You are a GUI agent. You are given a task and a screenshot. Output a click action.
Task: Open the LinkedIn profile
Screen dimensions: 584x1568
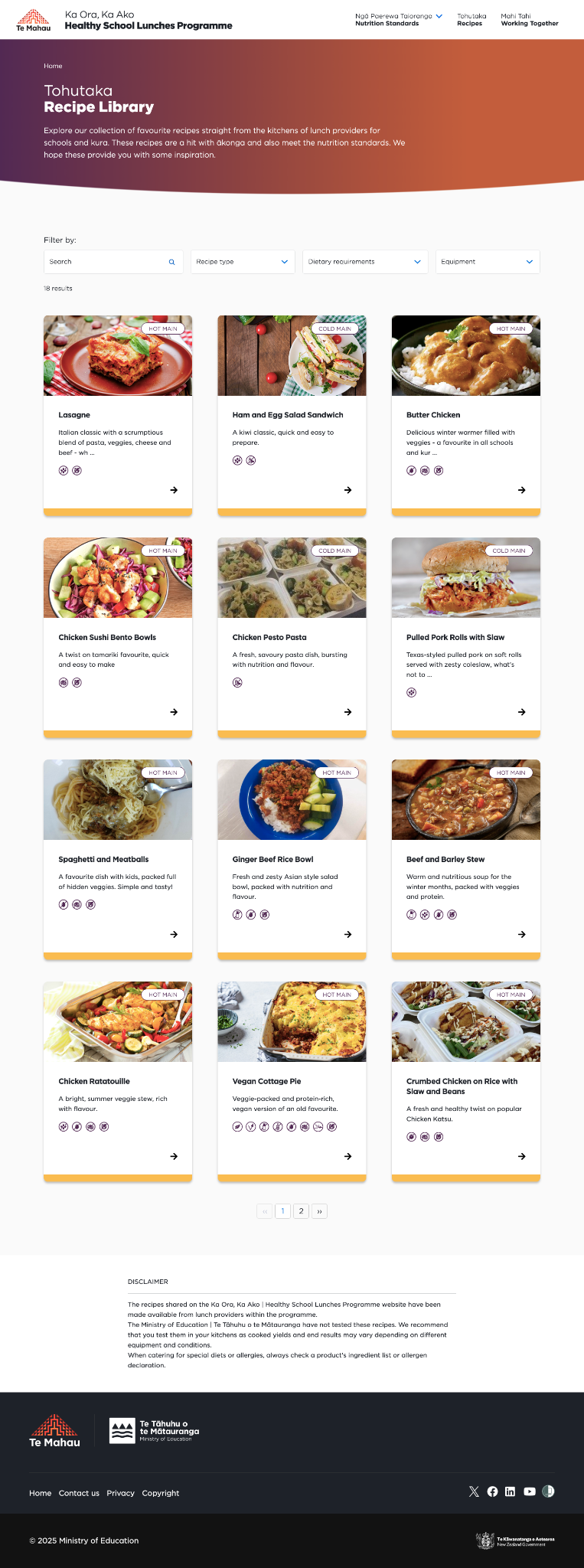click(511, 1491)
